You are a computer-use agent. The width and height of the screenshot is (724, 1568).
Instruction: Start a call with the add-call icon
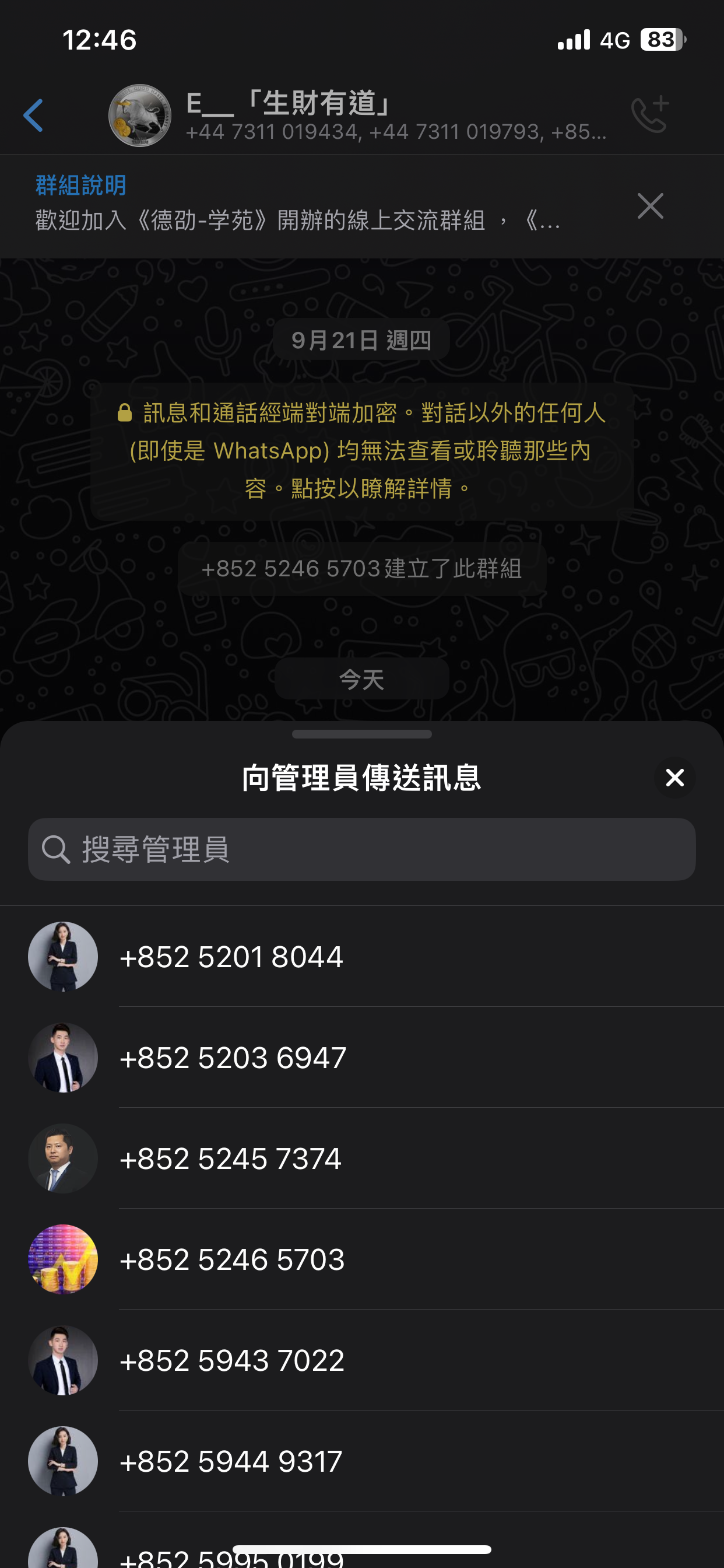651,116
